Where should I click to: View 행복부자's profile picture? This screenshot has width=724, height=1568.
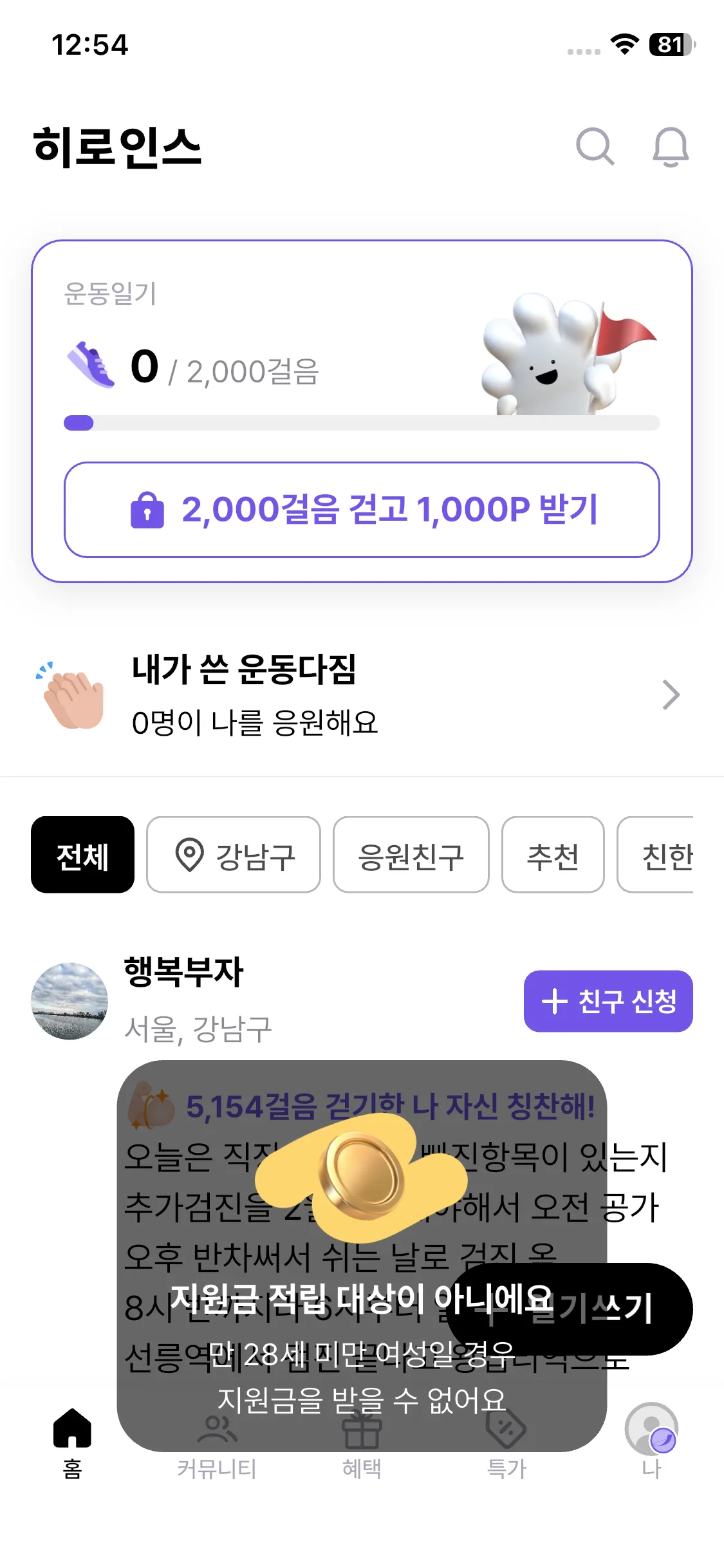pos(70,1001)
